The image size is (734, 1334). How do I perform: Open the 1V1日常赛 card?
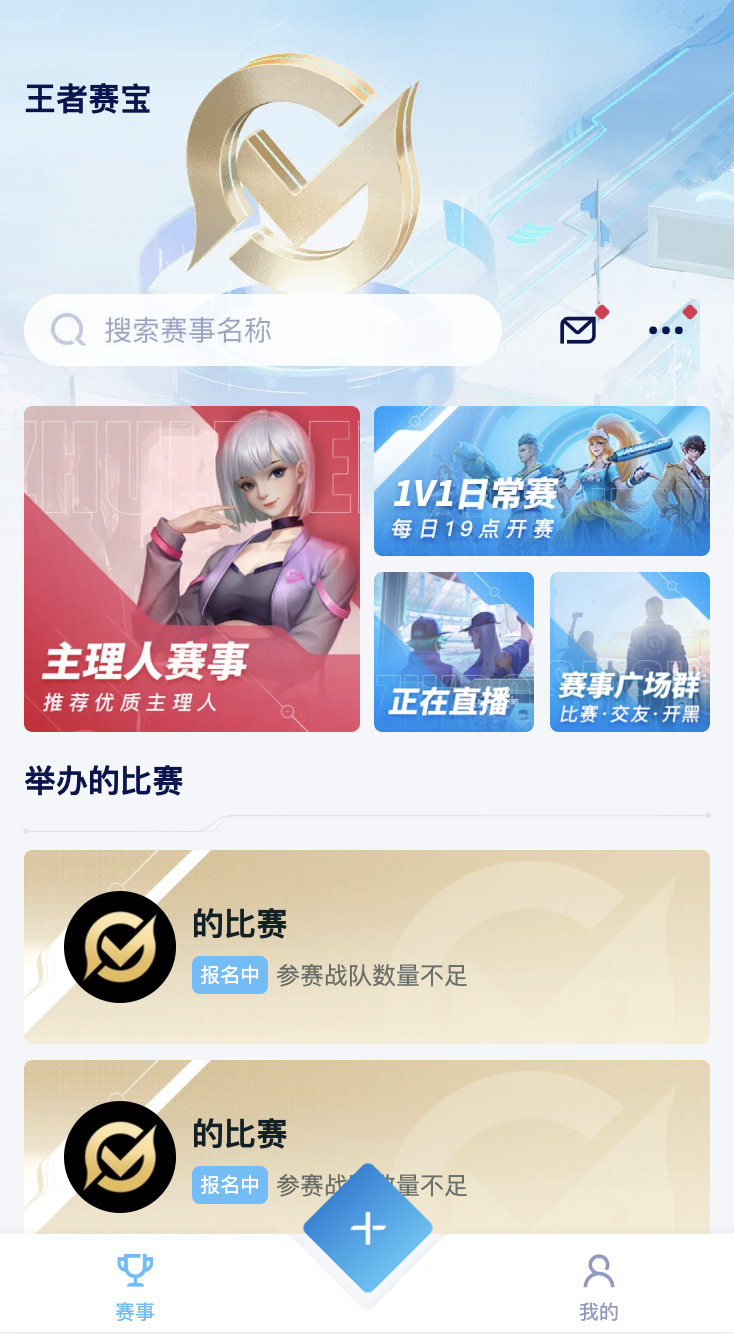tap(542, 480)
